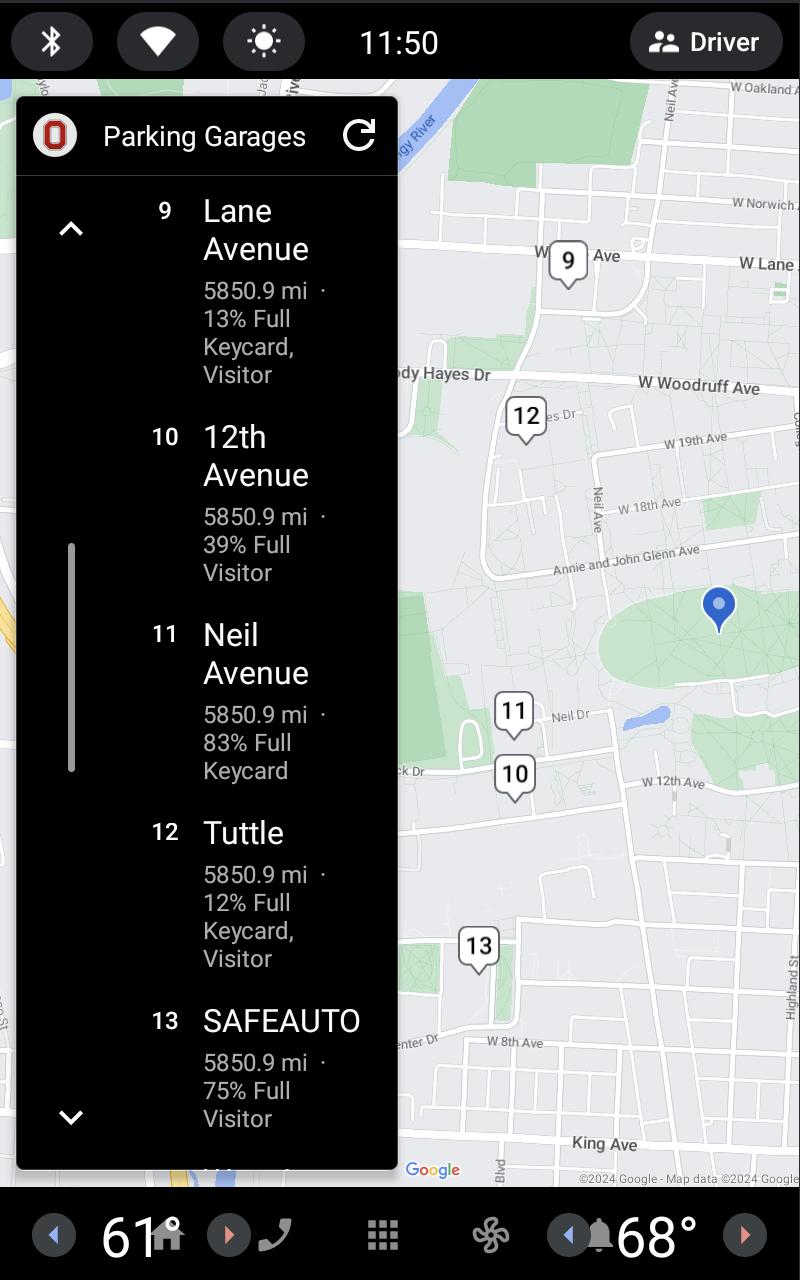The width and height of the screenshot is (800, 1280).
Task: Open climate fan controls
Action: tap(491, 1235)
